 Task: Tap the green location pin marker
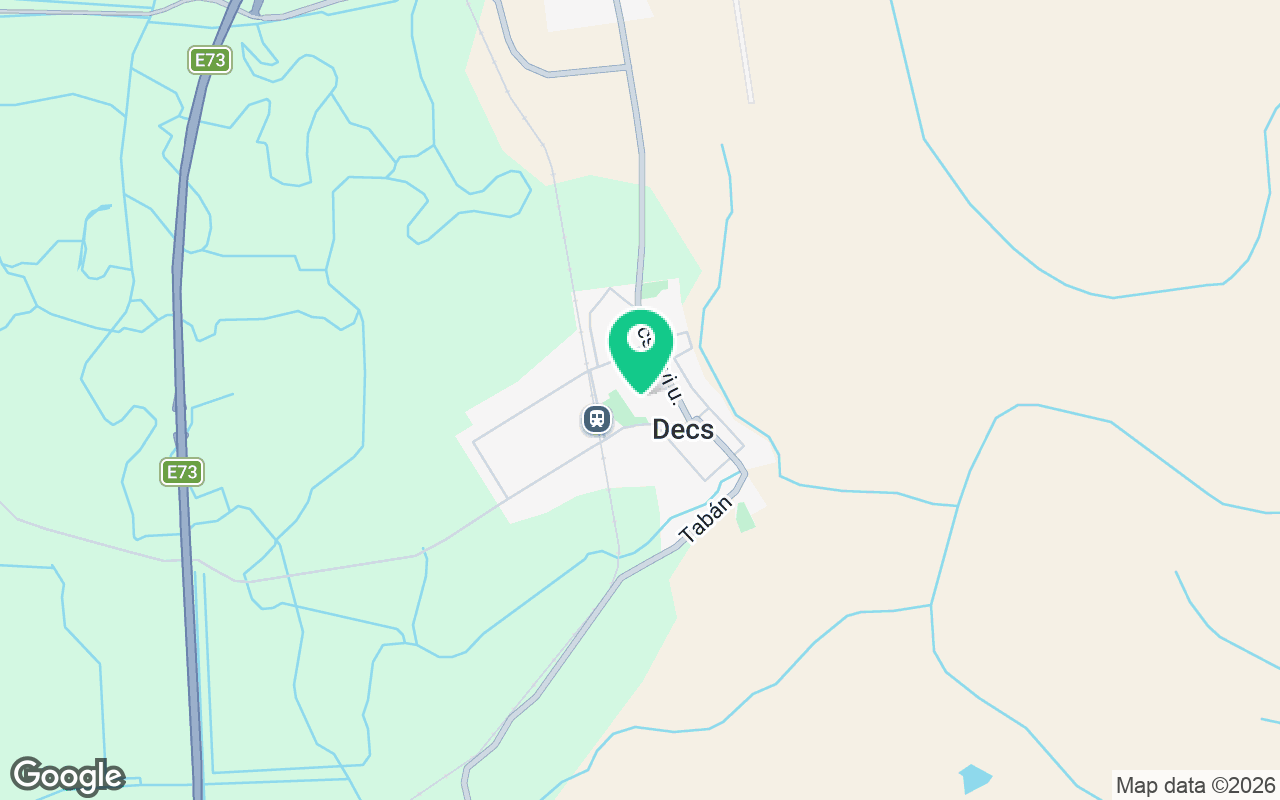point(640,346)
